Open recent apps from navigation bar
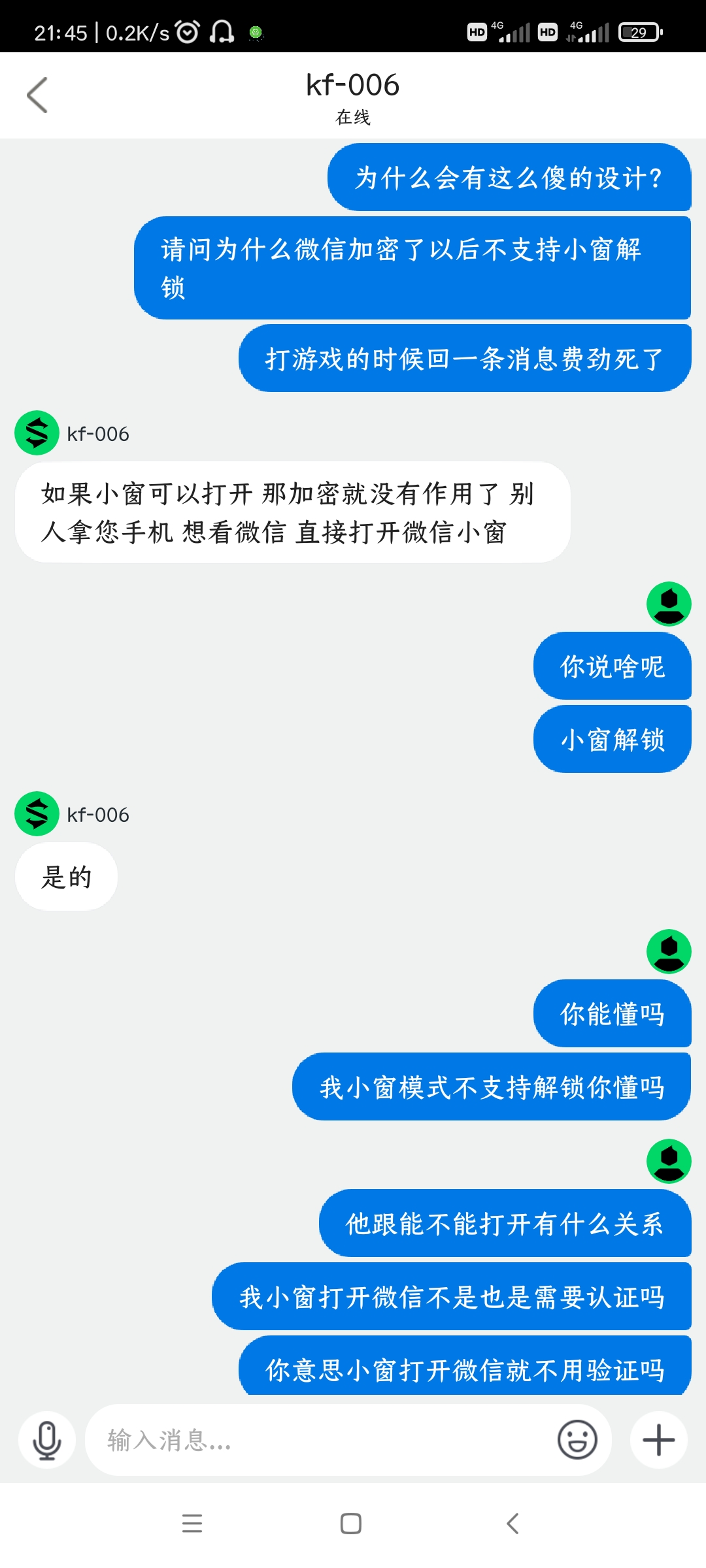Image resolution: width=706 pixels, height=1568 pixels. click(x=192, y=1524)
